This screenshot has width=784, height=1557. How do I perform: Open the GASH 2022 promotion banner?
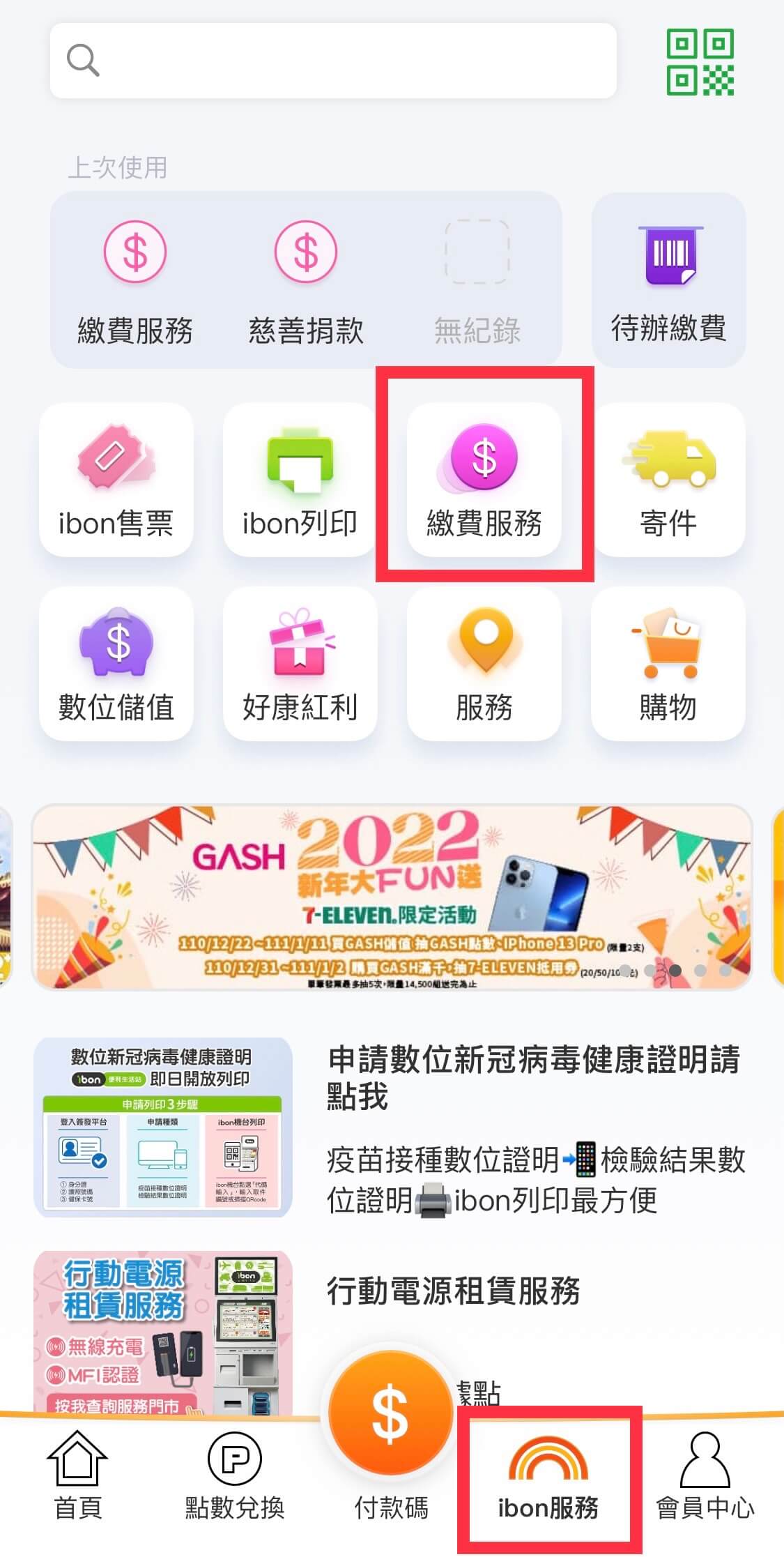click(392, 897)
